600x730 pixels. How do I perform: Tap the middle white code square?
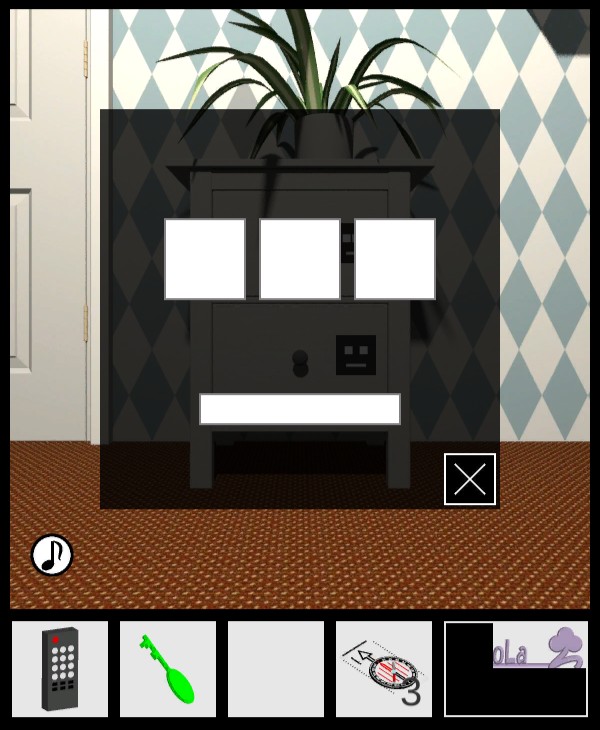click(300, 259)
